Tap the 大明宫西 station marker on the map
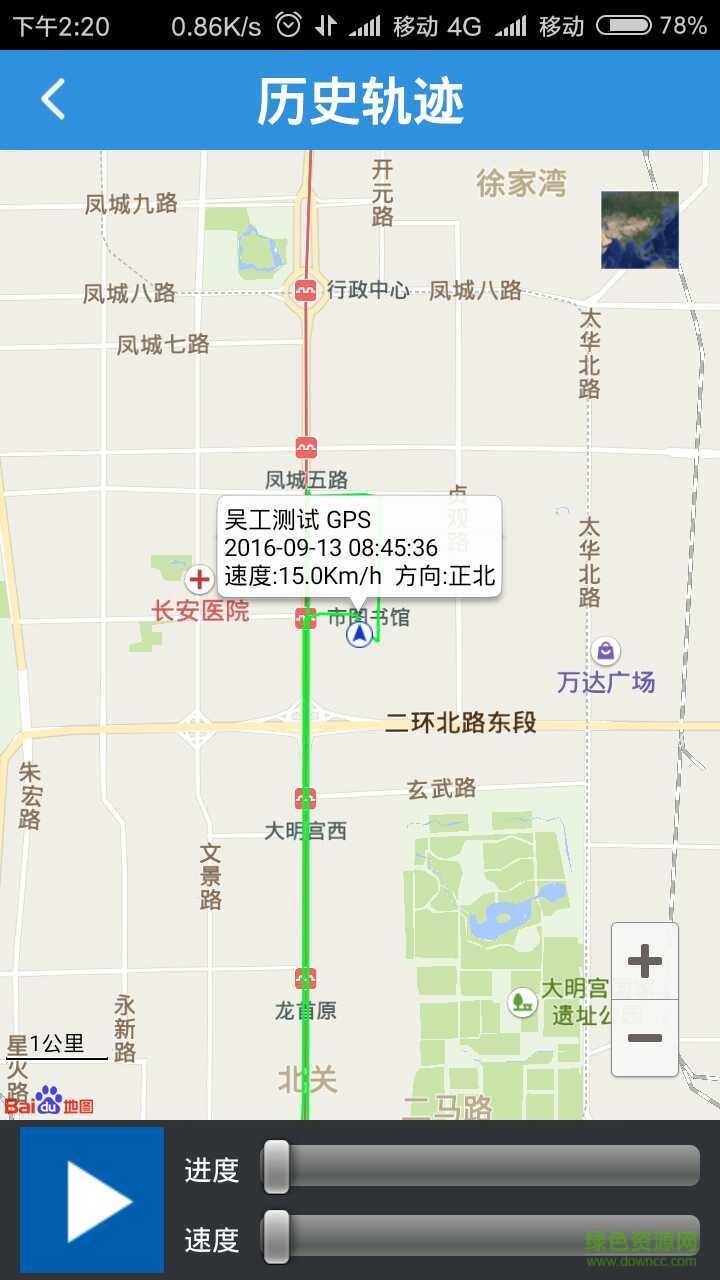720x1280 pixels. [x=307, y=798]
